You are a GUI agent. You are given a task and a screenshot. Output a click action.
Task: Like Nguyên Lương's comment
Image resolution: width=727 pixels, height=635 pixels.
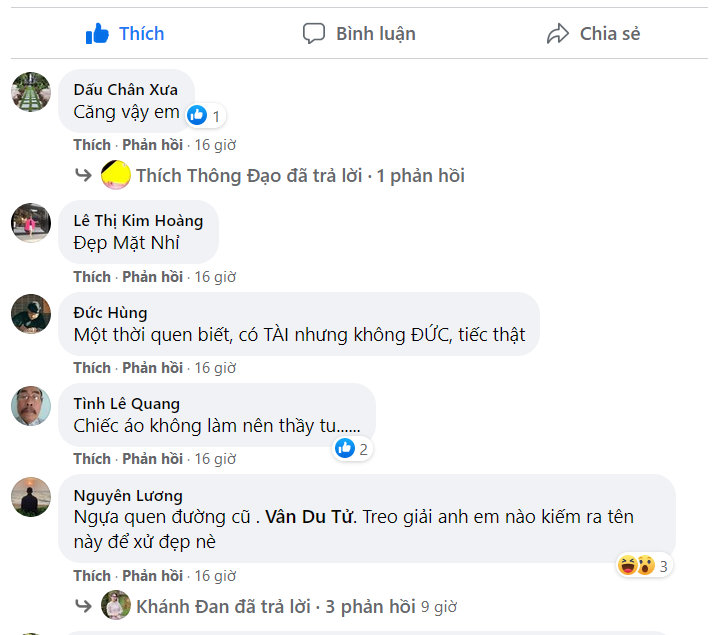tap(92, 576)
